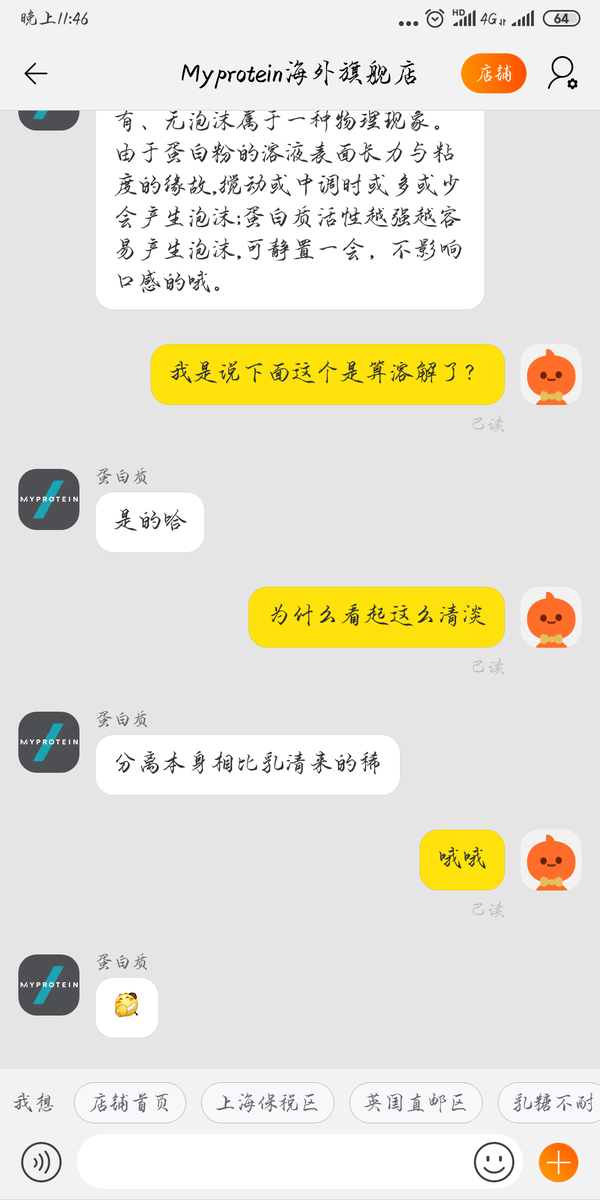The image size is (600, 1200).
Task: Tap the Myprotein avatar beside 是的哈
Action: point(49,499)
